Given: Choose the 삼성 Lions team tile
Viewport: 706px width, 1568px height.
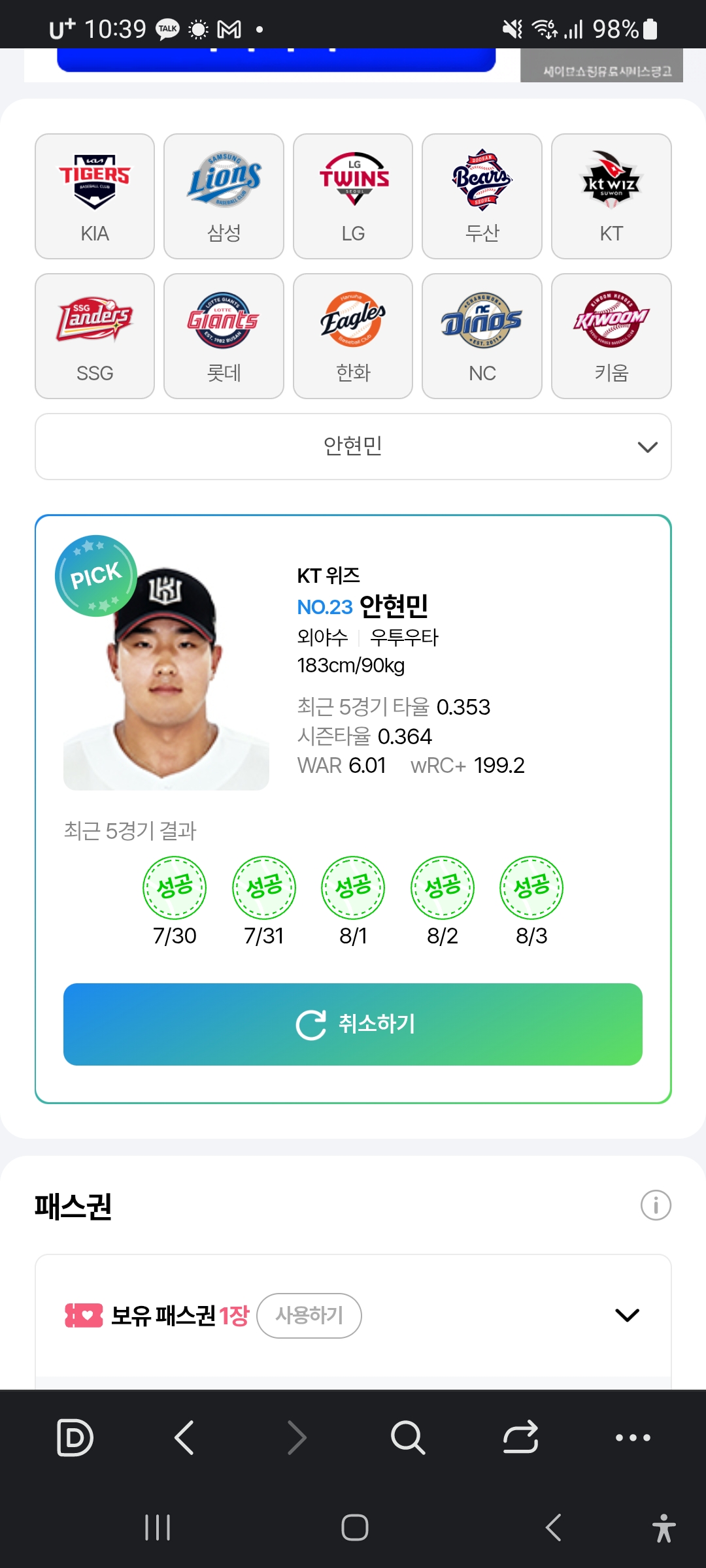Looking at the screenshot, I should (x=224, y=196).
